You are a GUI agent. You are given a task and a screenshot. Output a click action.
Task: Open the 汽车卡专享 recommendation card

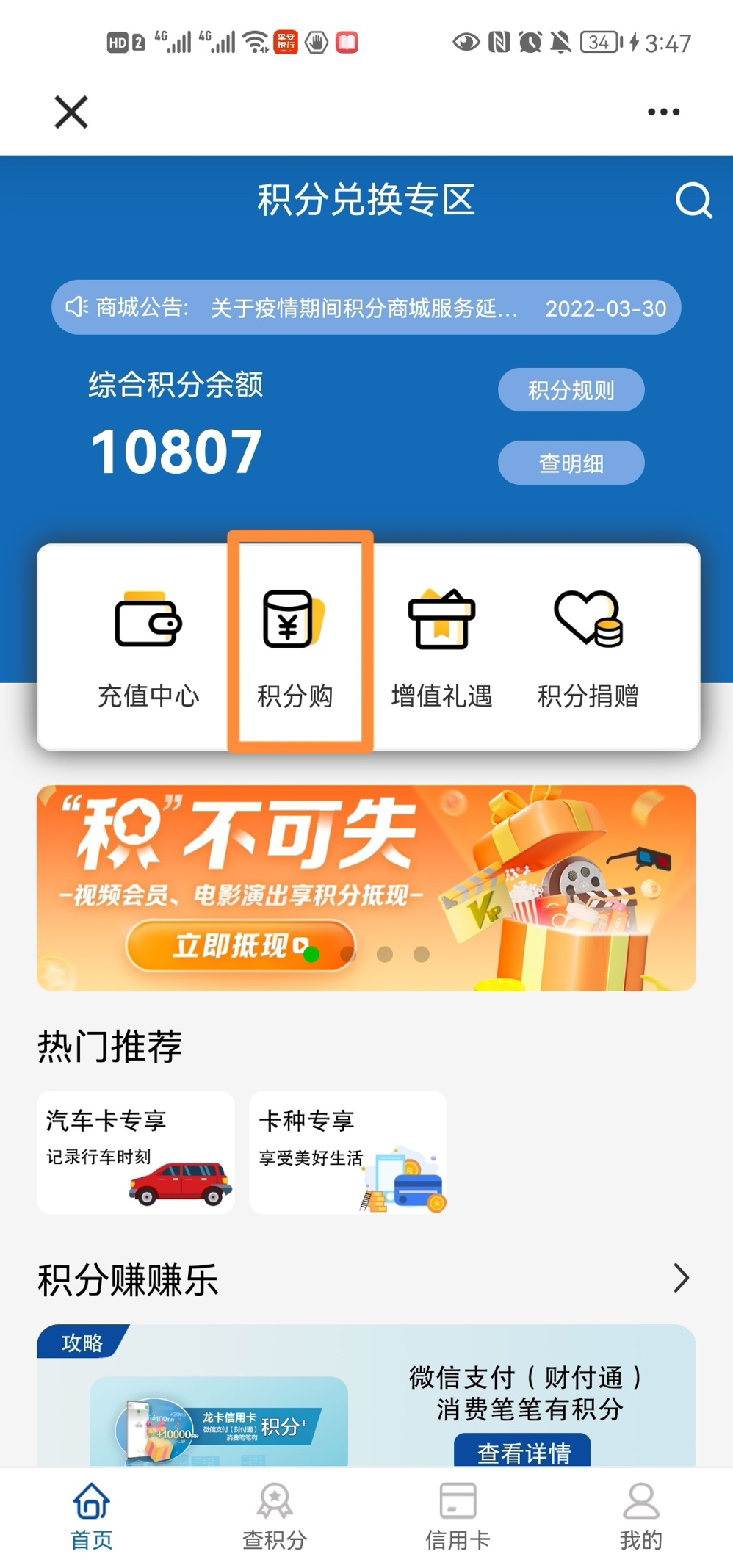[x=136, y=1152]
